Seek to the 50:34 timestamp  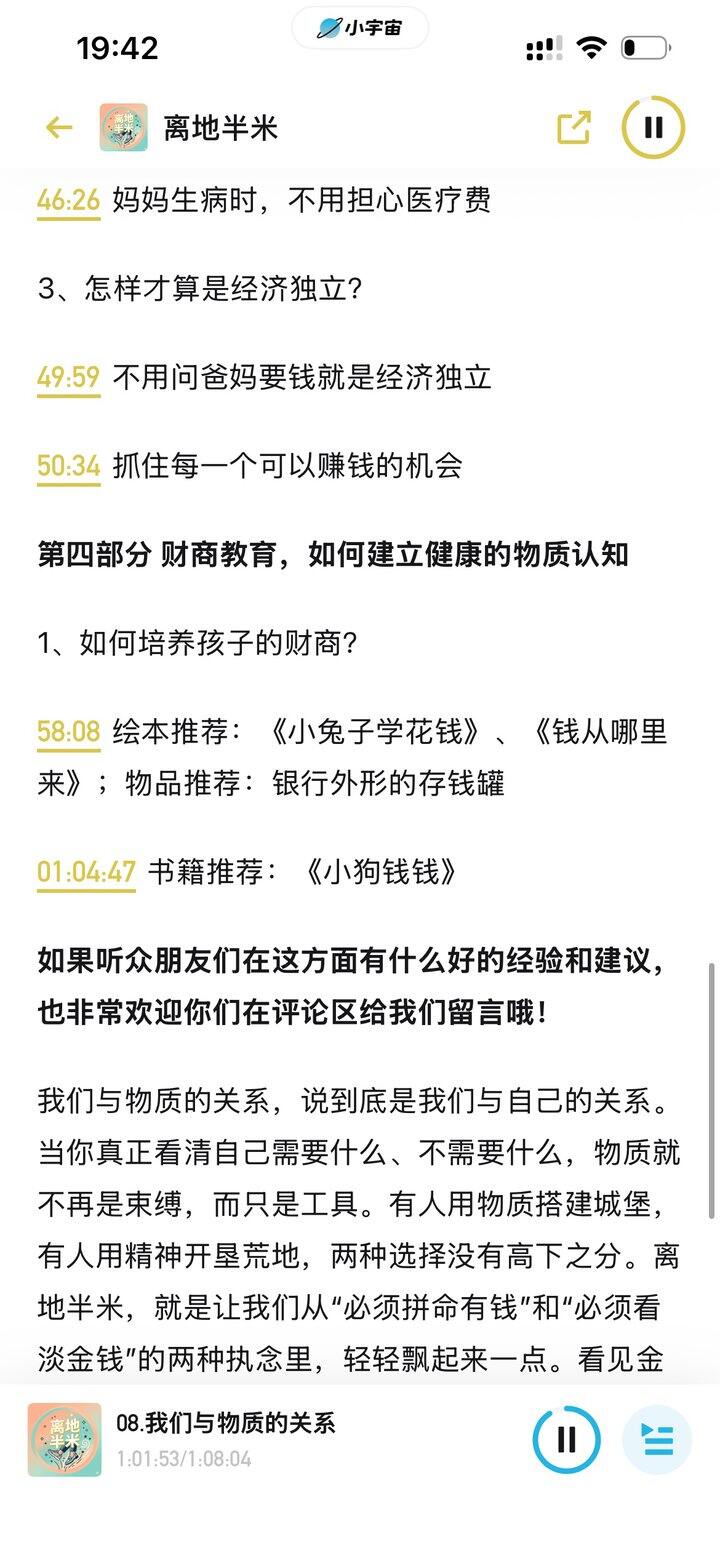68,467
